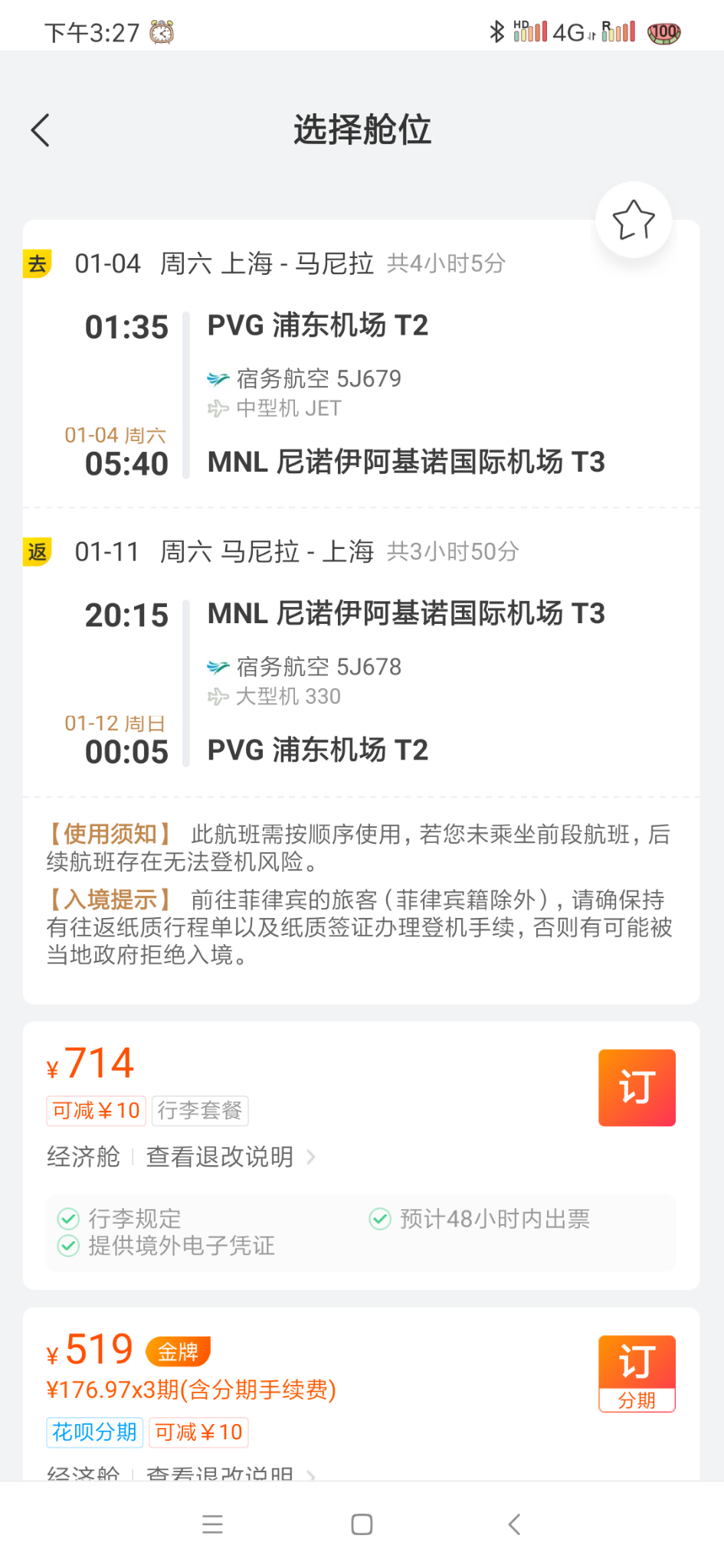Viewport: 724px width, 1568px height.
Task: Book the ¥519 fare with installments
Action: coord(637,1374)
